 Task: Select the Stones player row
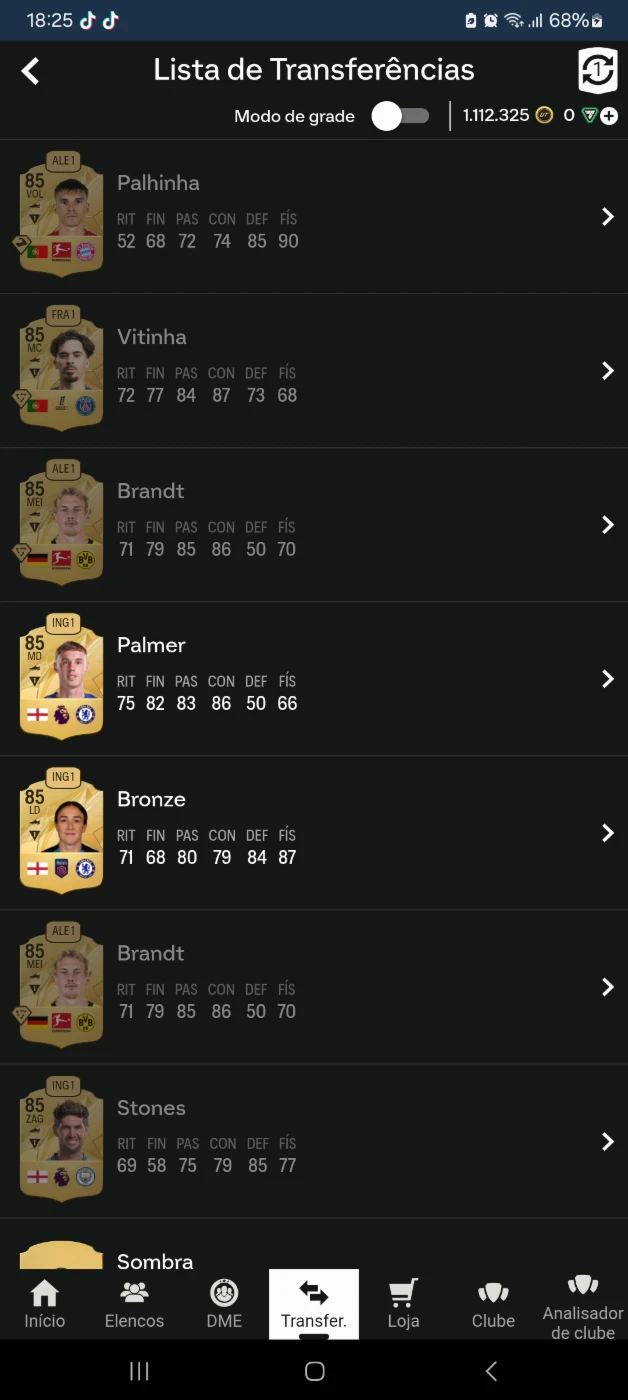coord(314,1141)
